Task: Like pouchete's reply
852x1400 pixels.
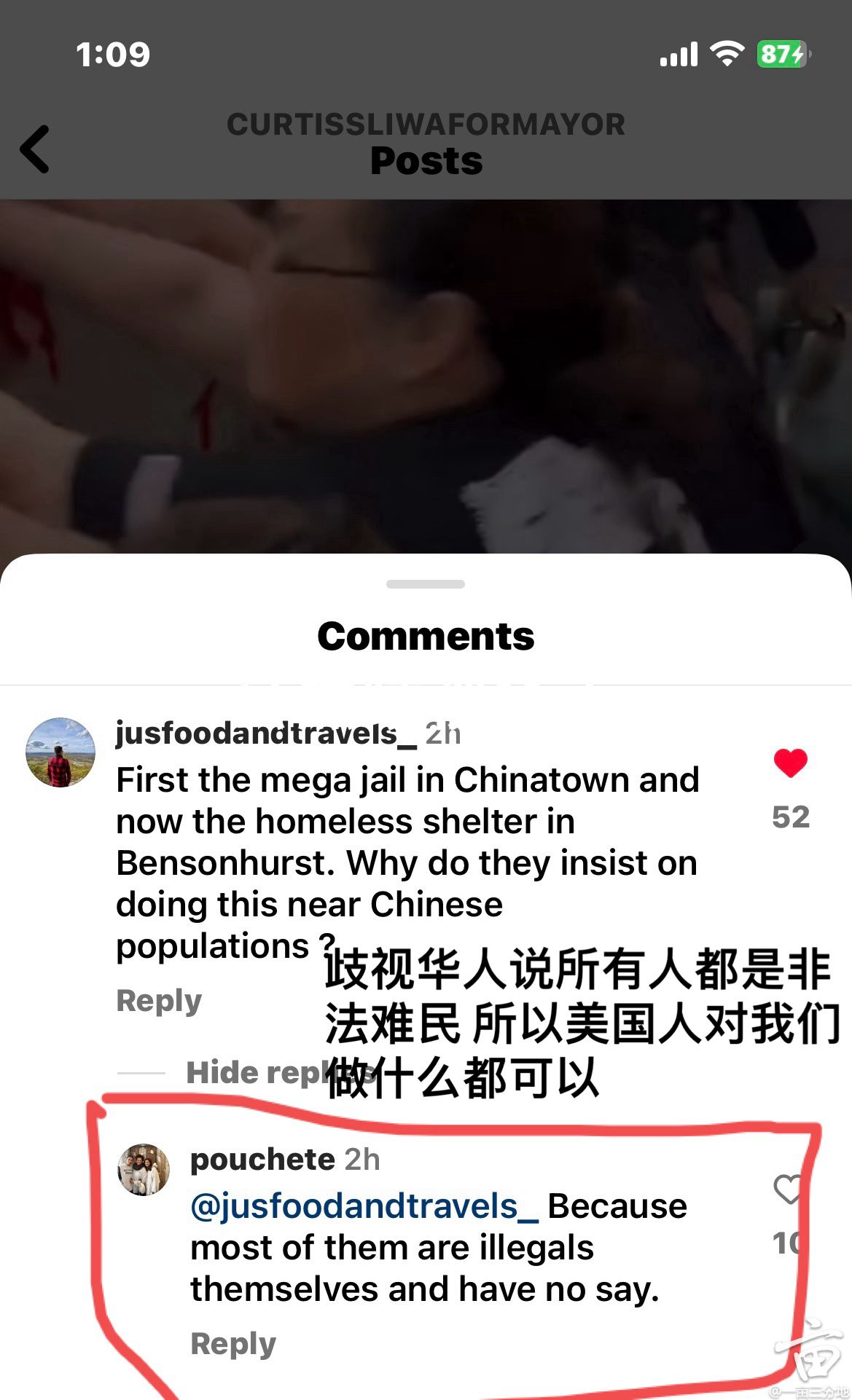Action: 787,1189
